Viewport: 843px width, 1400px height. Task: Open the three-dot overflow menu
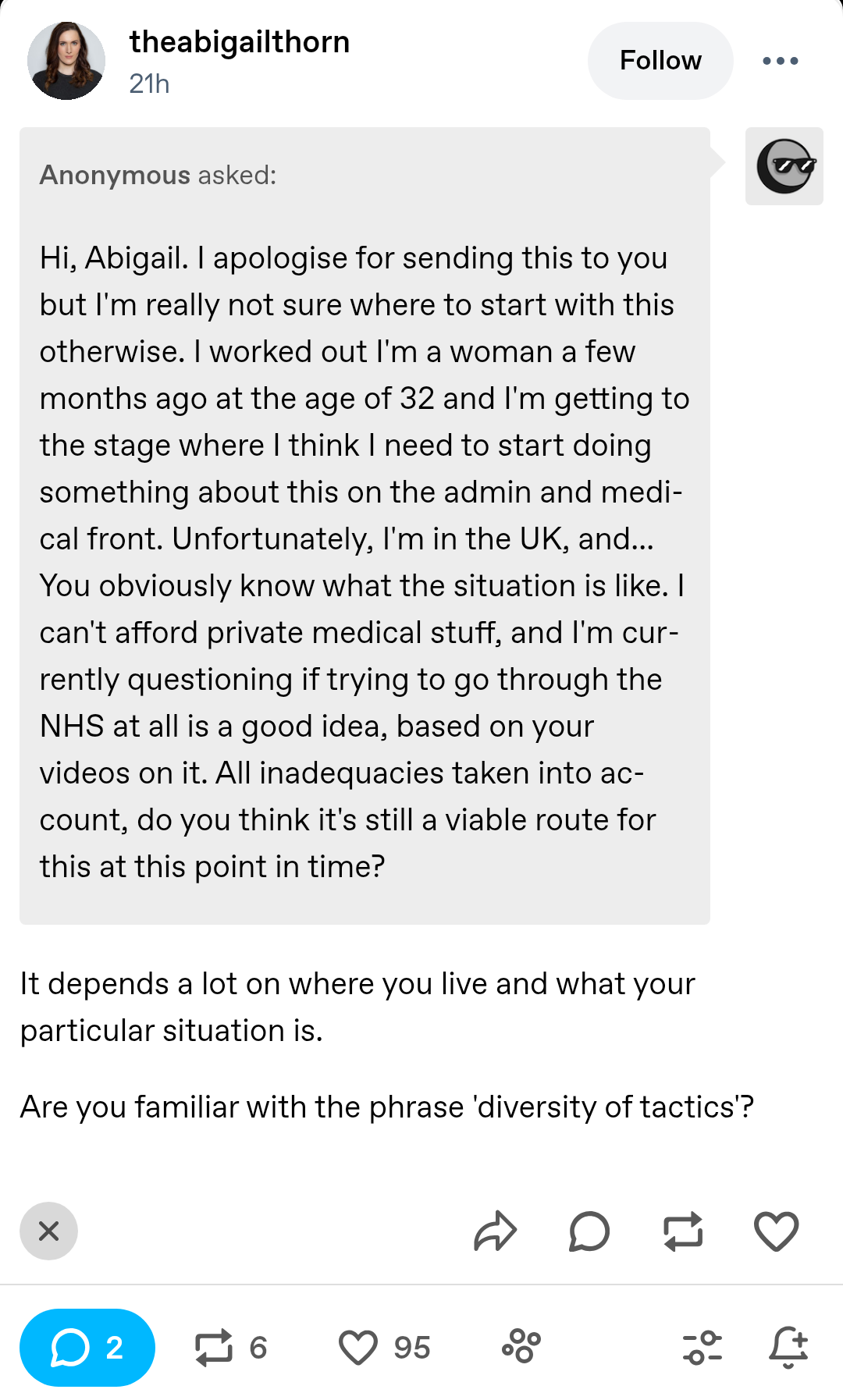[780, 61]
